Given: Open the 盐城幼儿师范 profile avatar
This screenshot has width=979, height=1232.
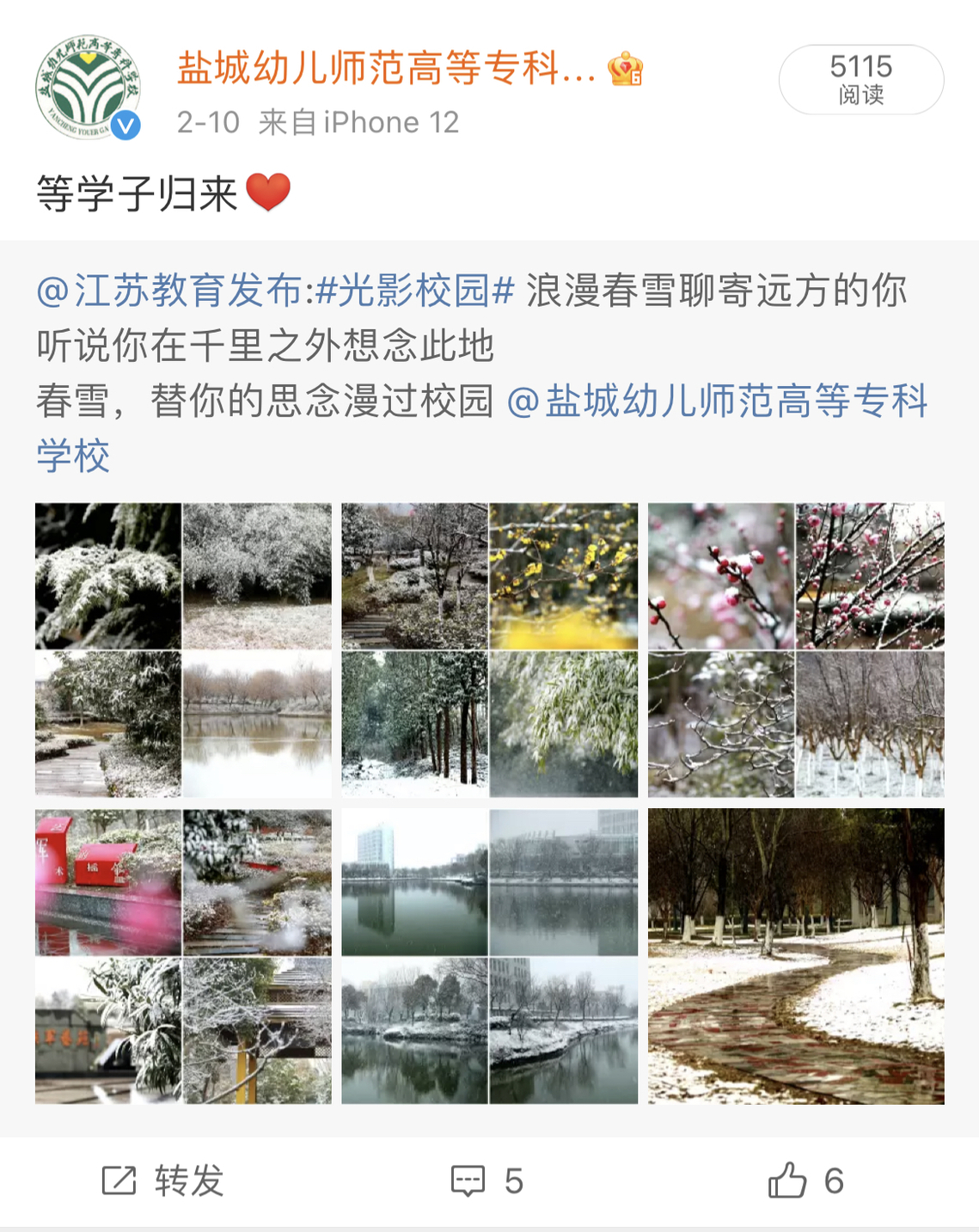Looking at the screenshot, I should (x=88, y=87).
